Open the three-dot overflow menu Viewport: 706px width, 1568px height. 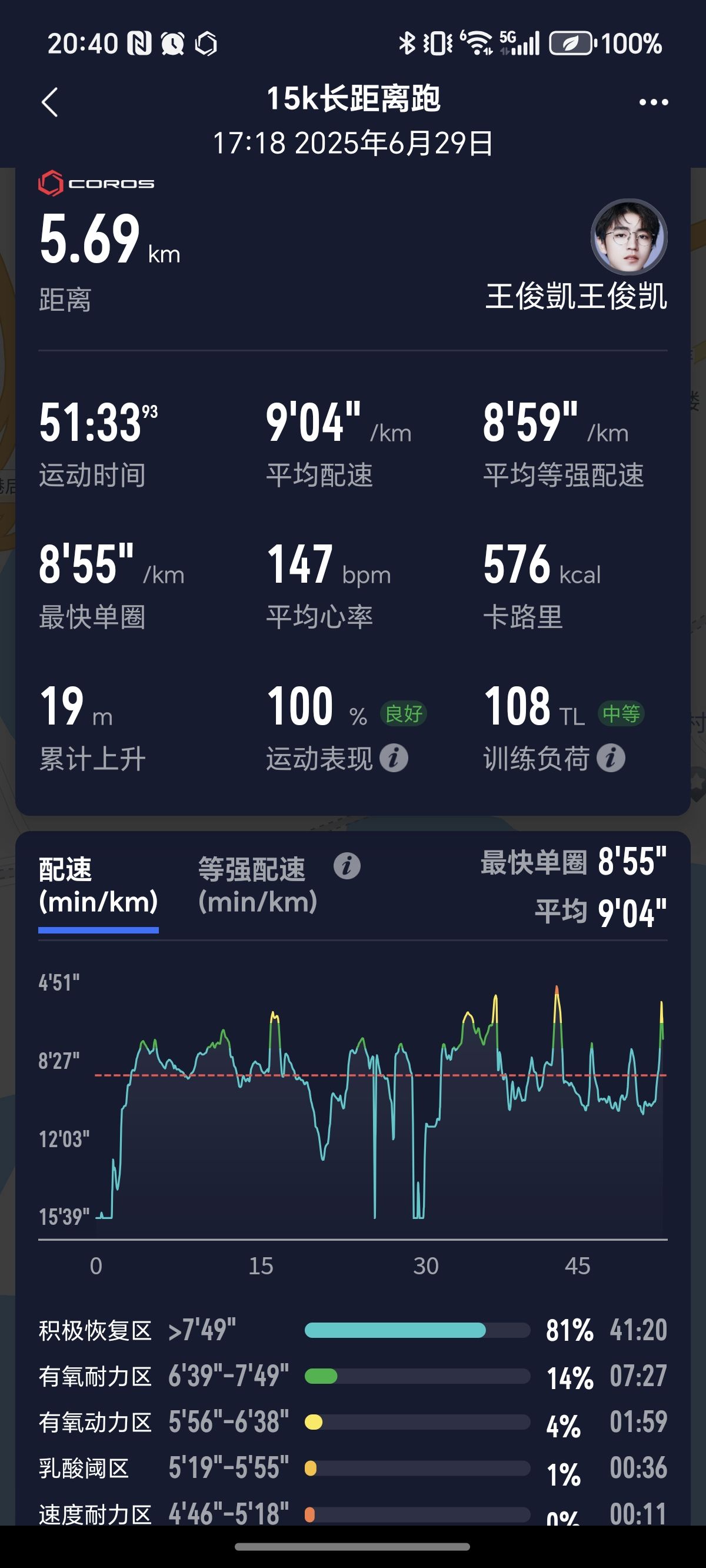pyautogui.click(x=654, y=102)
